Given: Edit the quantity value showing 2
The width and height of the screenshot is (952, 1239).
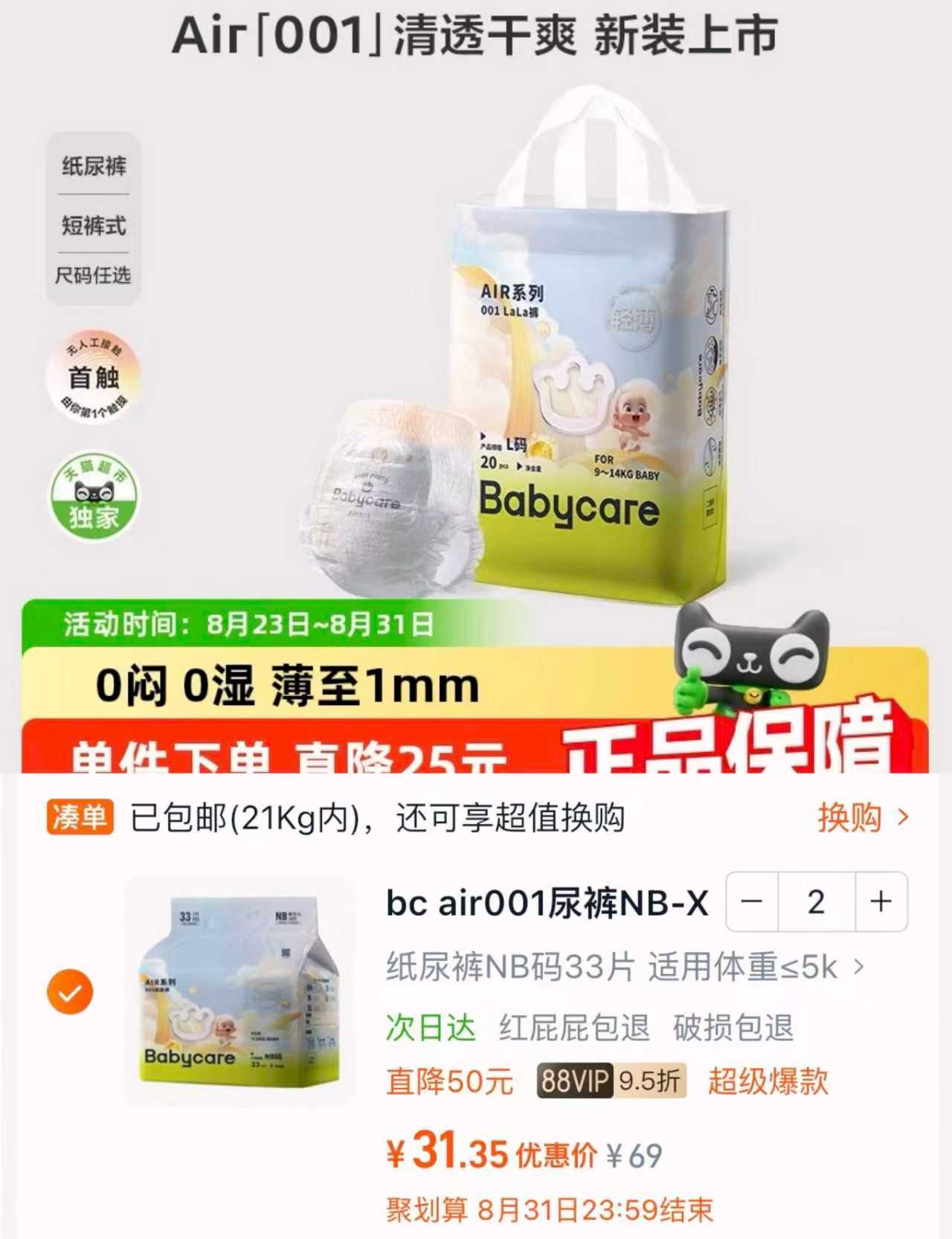Looking at the screenshot, I should (816, 902).
